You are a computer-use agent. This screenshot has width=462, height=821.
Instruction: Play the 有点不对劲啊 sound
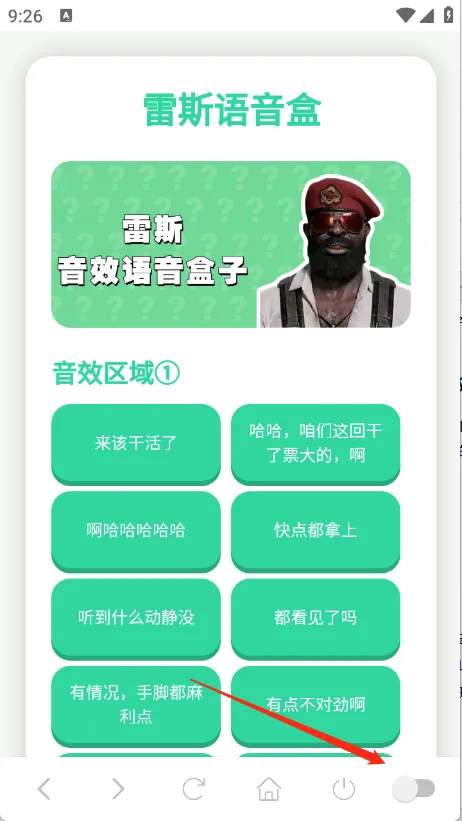tap(315, 706)
